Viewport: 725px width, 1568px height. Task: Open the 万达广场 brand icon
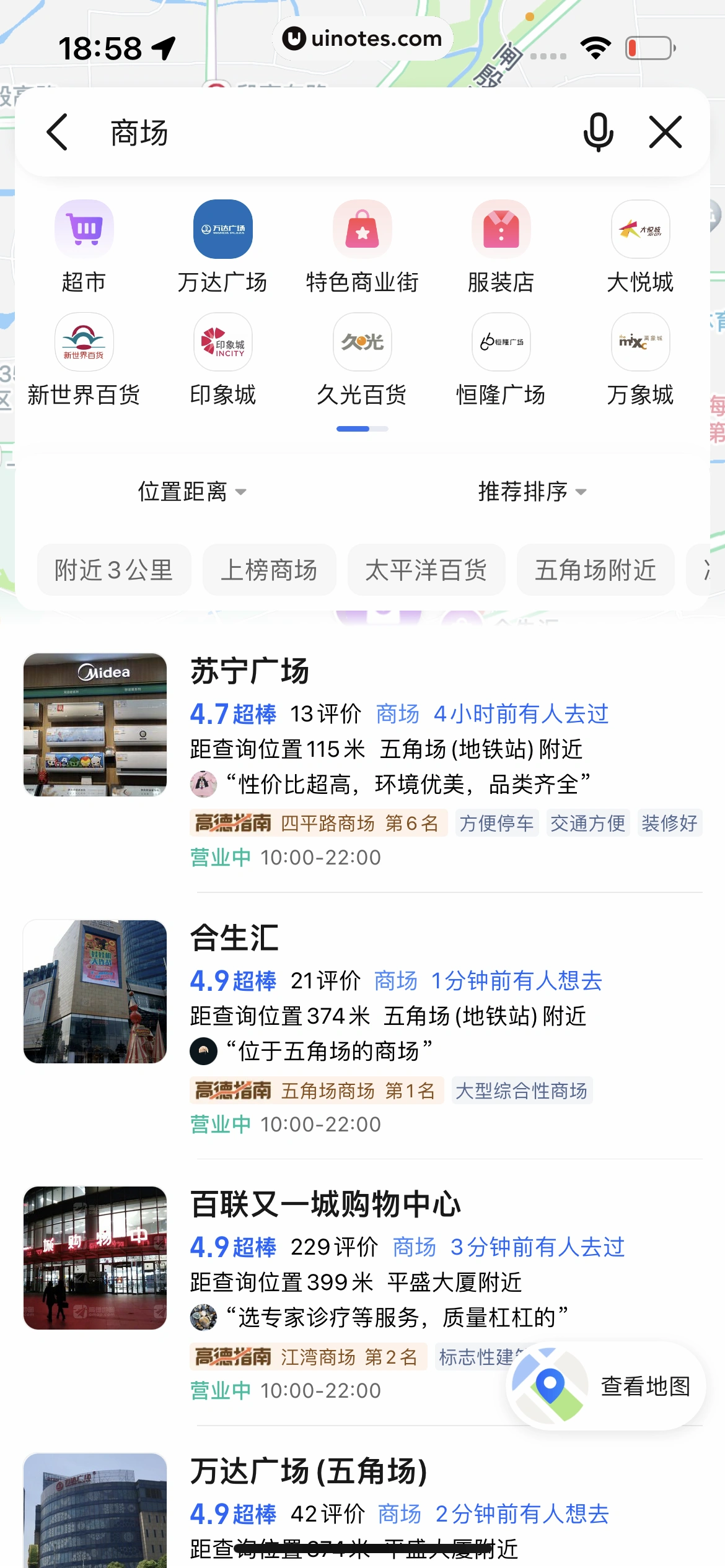222,229
